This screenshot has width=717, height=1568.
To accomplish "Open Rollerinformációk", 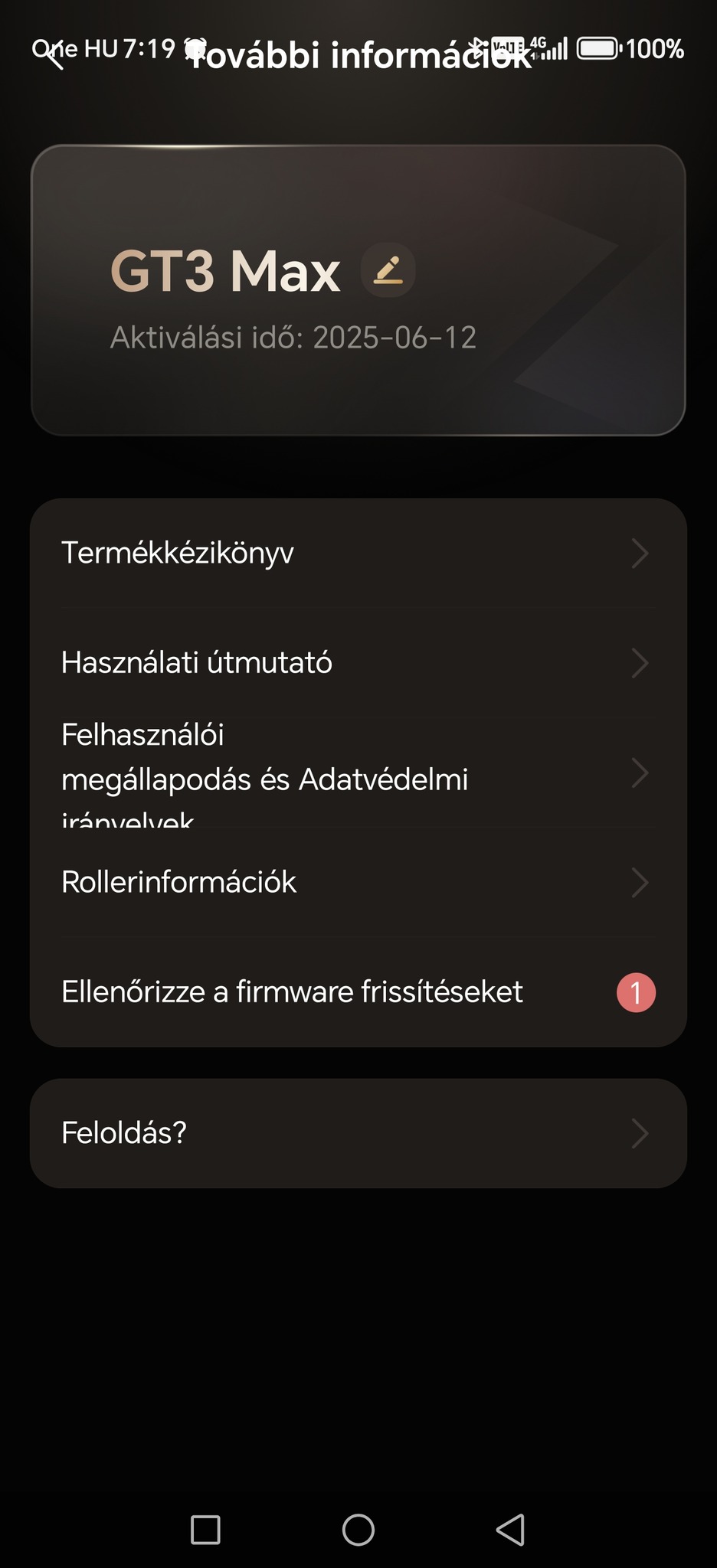I will click(x=358, y=882).
